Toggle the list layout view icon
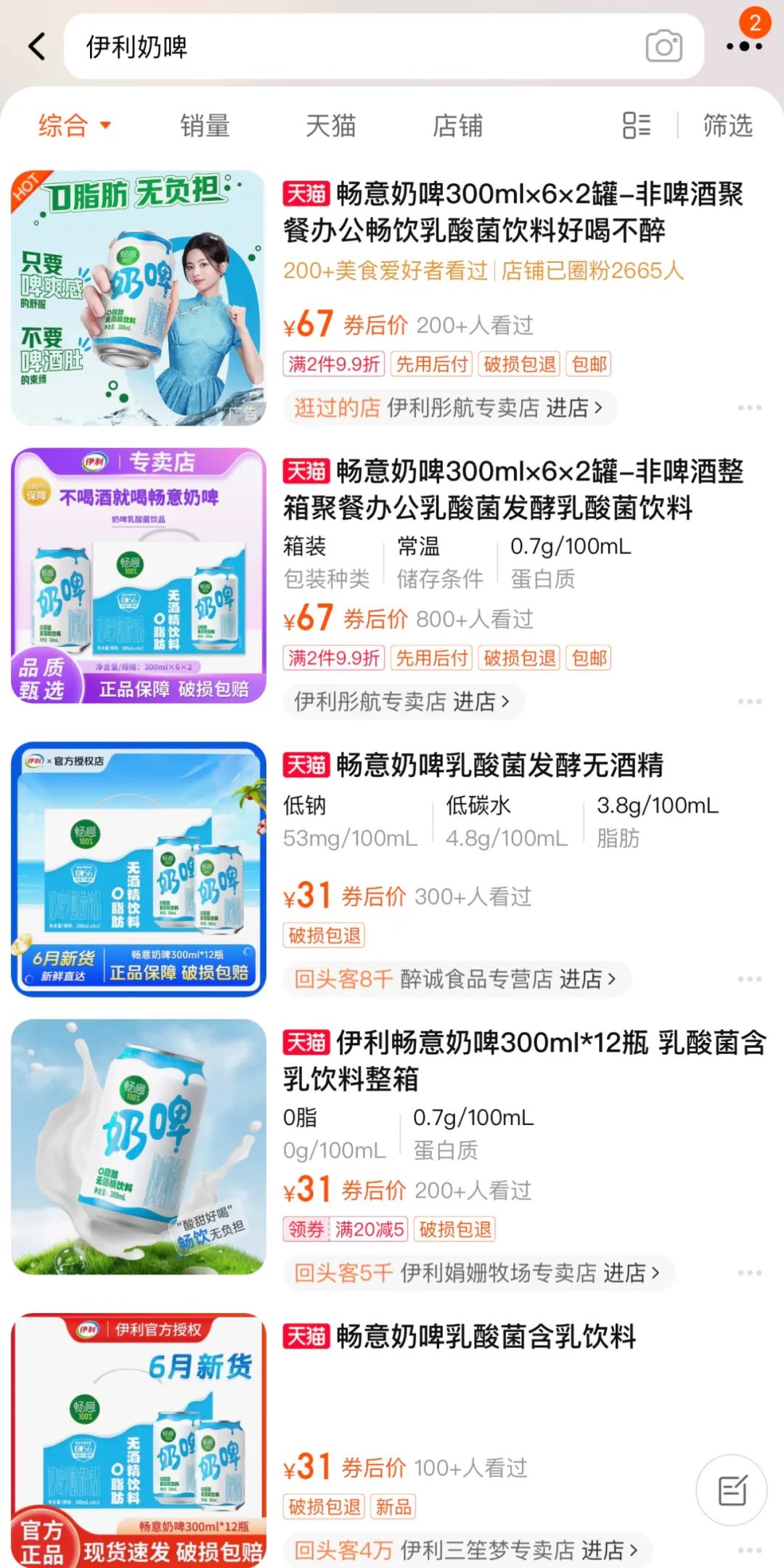This screenshot has height=1568, width=784. [637, 126]
